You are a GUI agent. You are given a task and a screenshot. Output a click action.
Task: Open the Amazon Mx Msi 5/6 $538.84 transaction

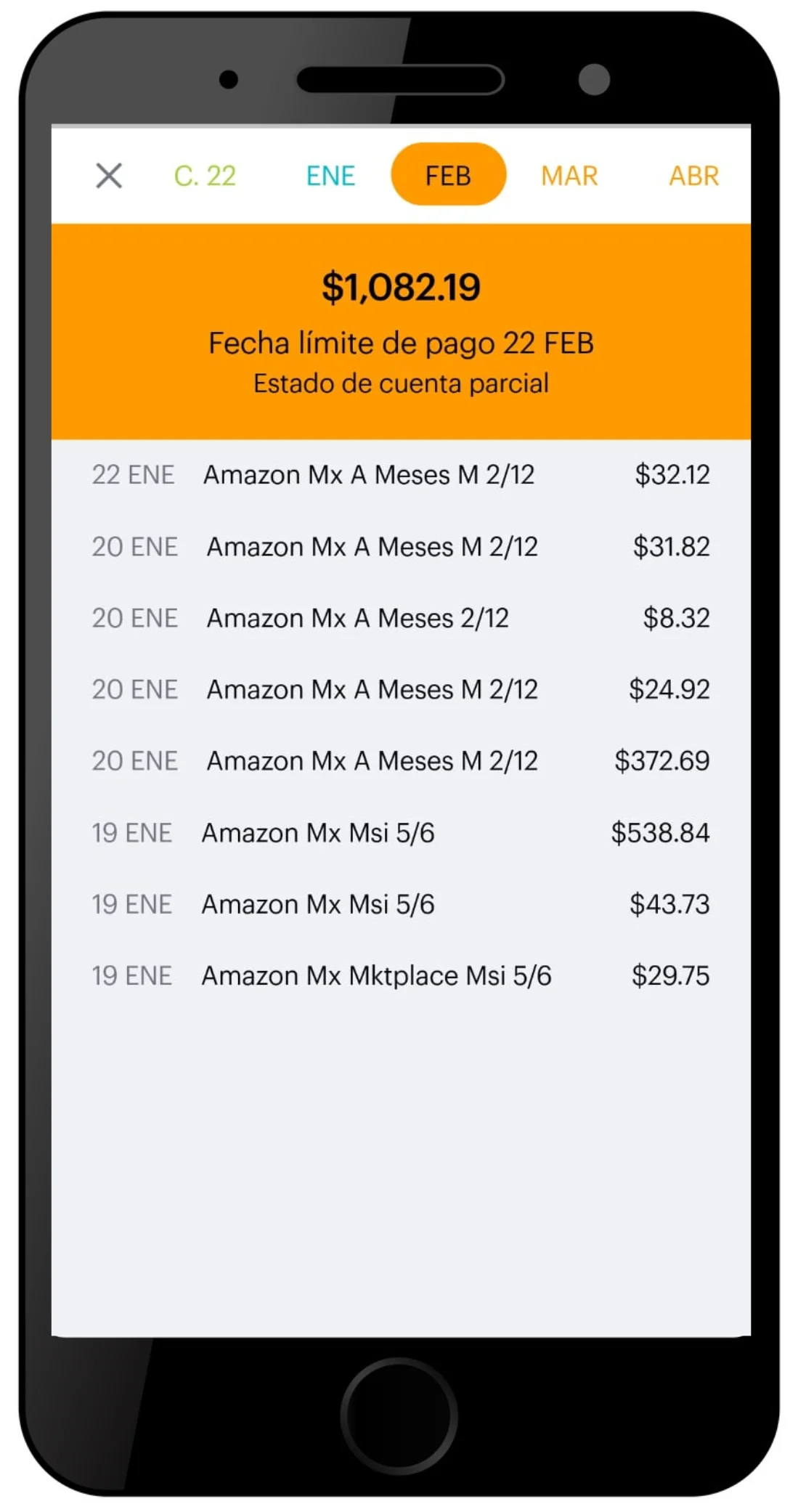399,833
